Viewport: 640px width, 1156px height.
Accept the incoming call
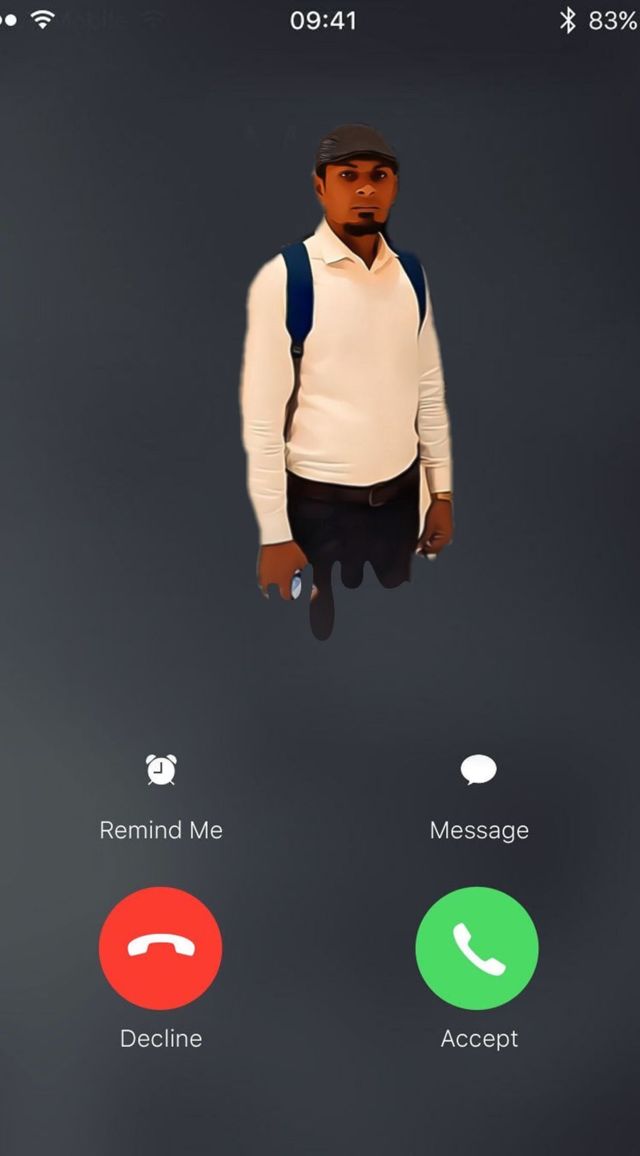[477, 948]
